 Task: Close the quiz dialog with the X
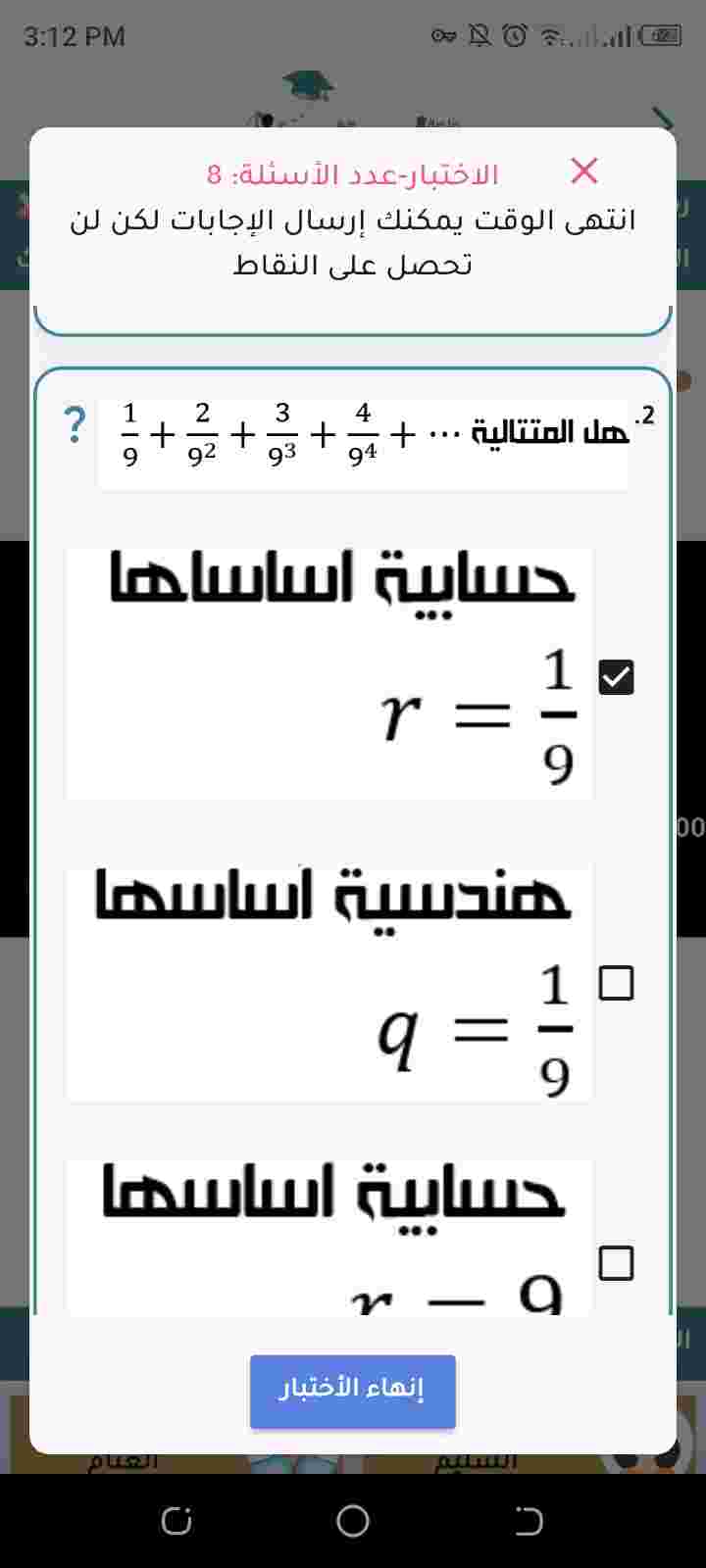click(584, 171)
